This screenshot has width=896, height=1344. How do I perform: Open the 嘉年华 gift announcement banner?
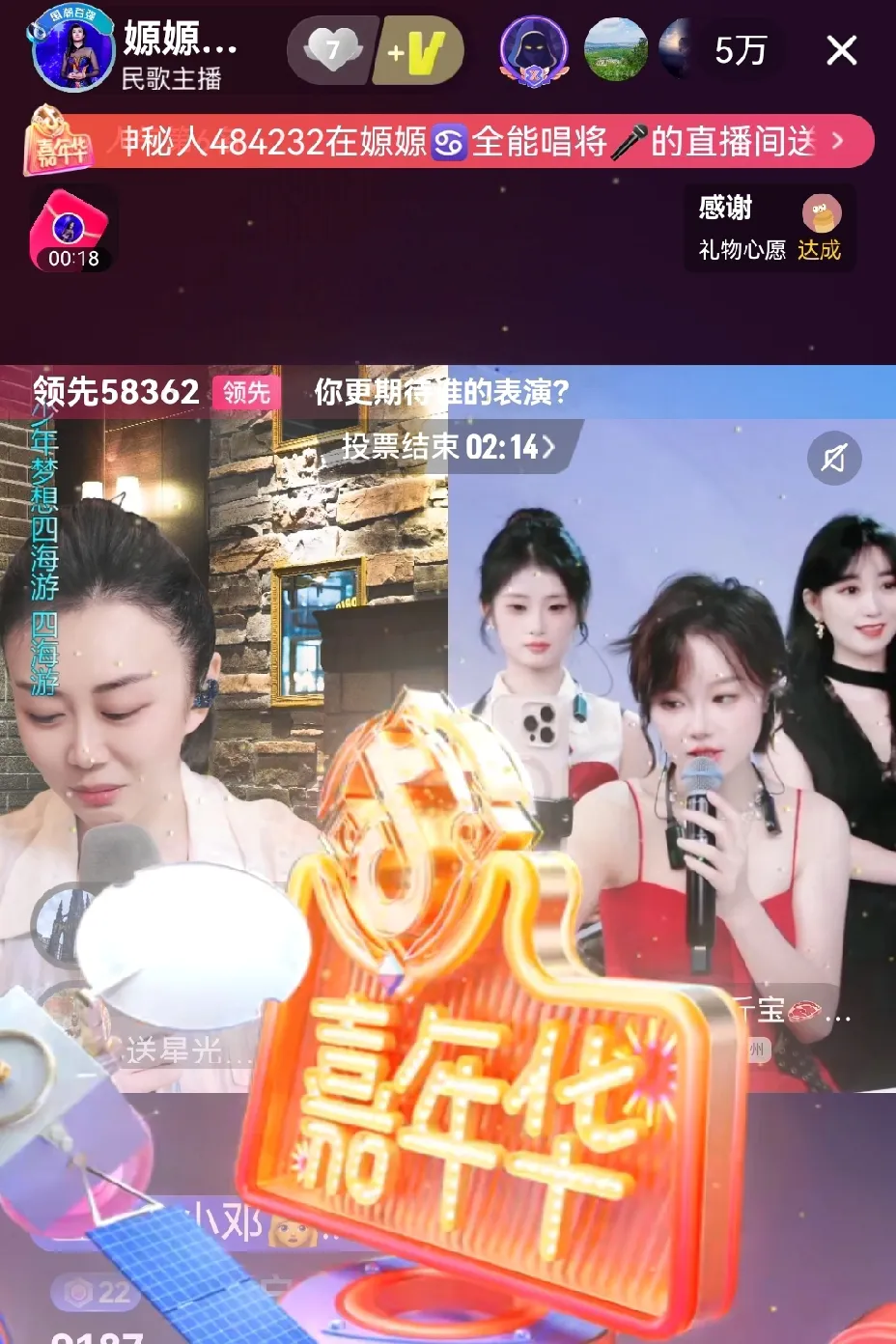click(449, 143)
